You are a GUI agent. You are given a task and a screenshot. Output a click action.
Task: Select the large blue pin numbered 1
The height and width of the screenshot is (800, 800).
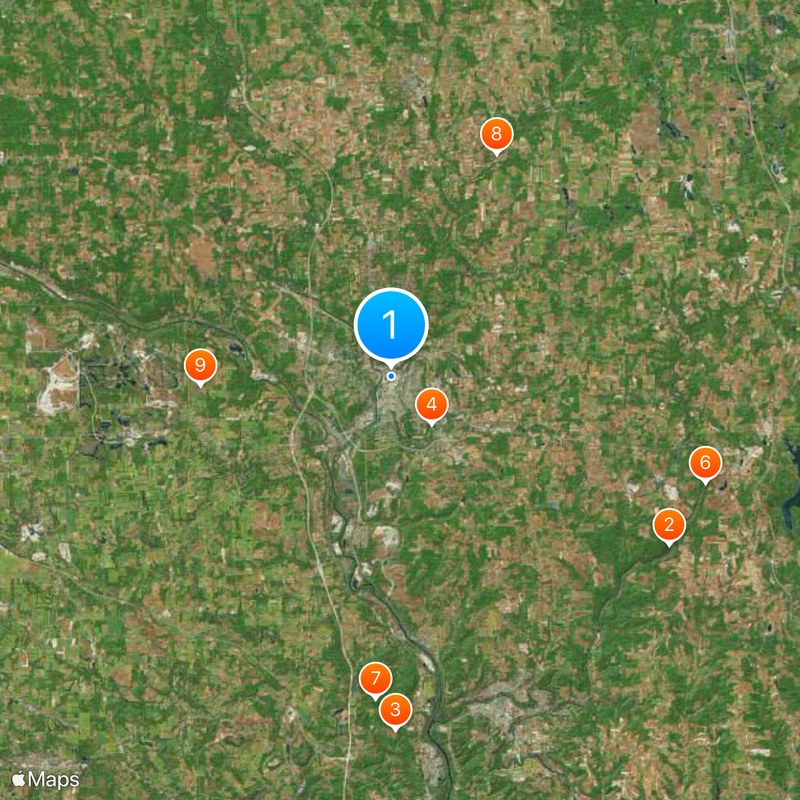click(391, 324)
